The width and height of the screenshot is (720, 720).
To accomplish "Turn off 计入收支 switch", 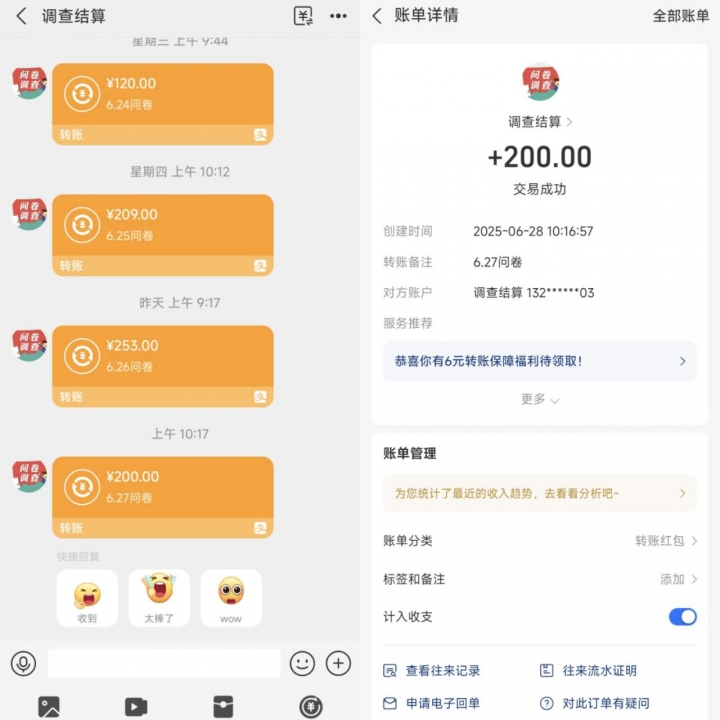I will tap(682, 617).
